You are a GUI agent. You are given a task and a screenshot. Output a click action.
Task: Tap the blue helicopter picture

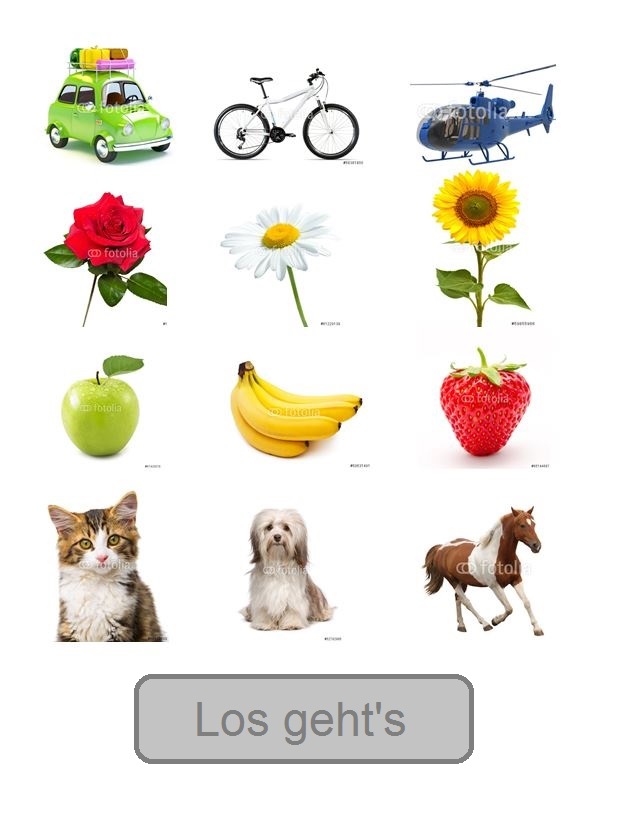pos(485,117)
